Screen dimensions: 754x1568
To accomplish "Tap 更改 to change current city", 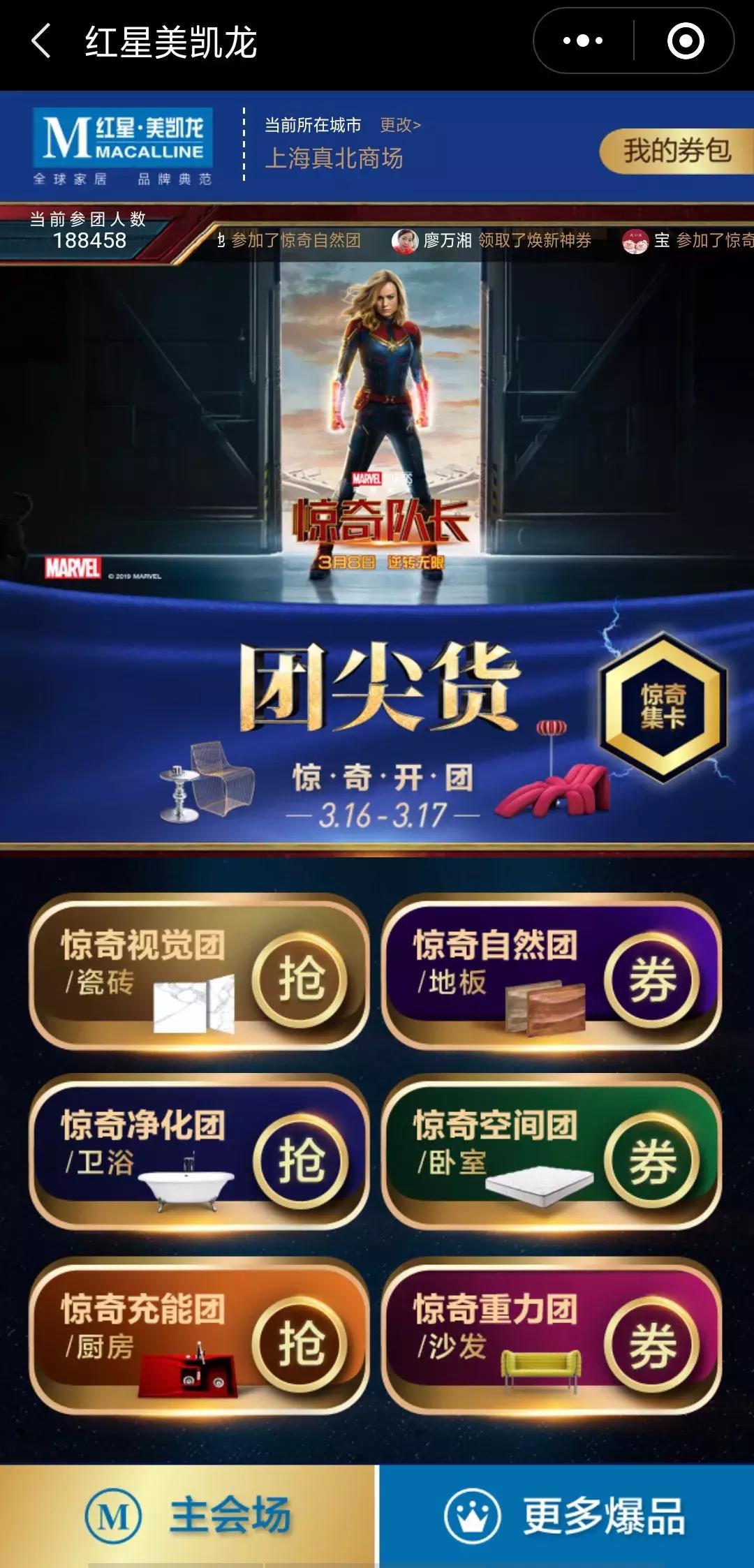I will tap(400, 125).
